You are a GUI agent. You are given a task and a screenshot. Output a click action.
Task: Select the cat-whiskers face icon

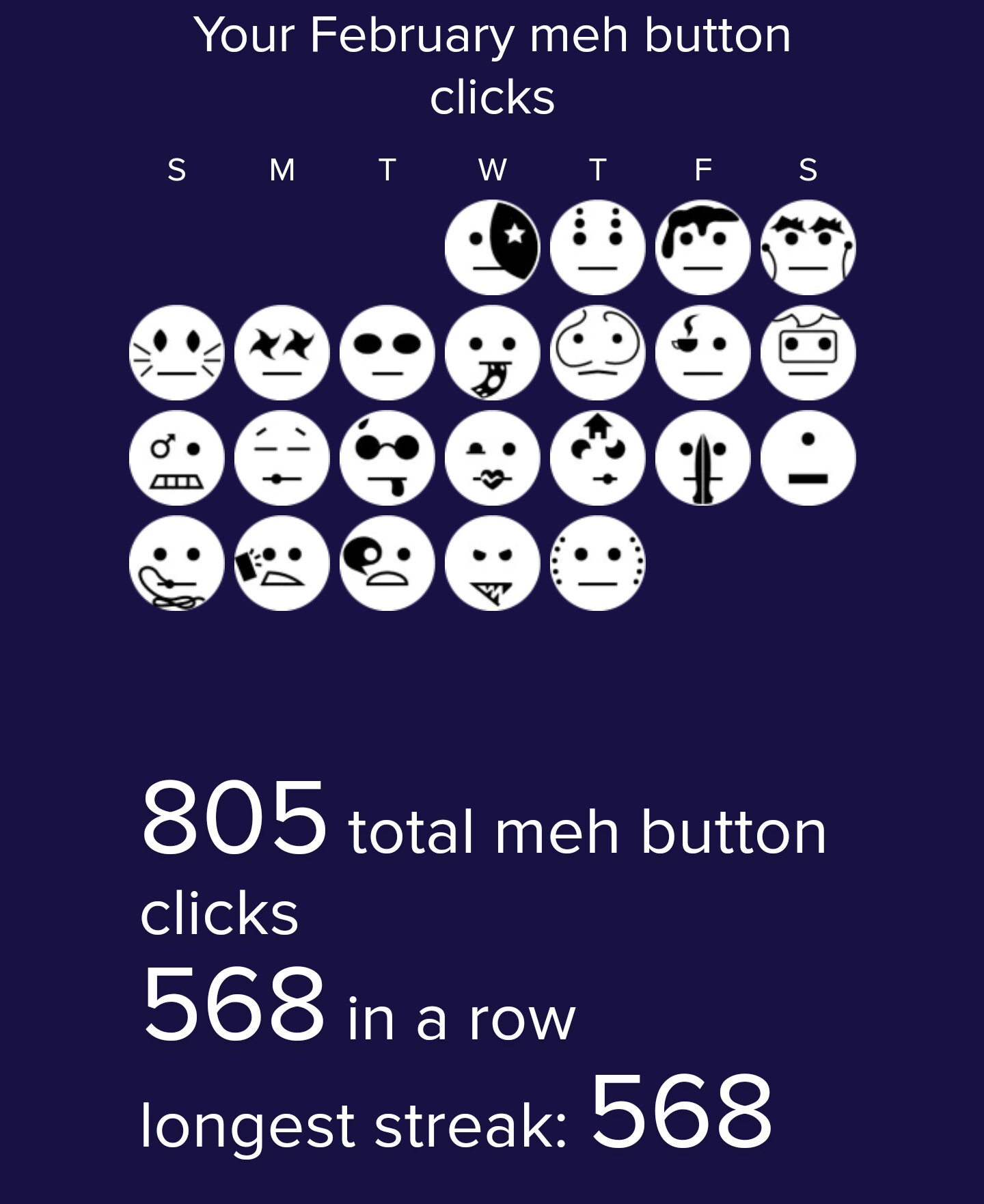176,354
